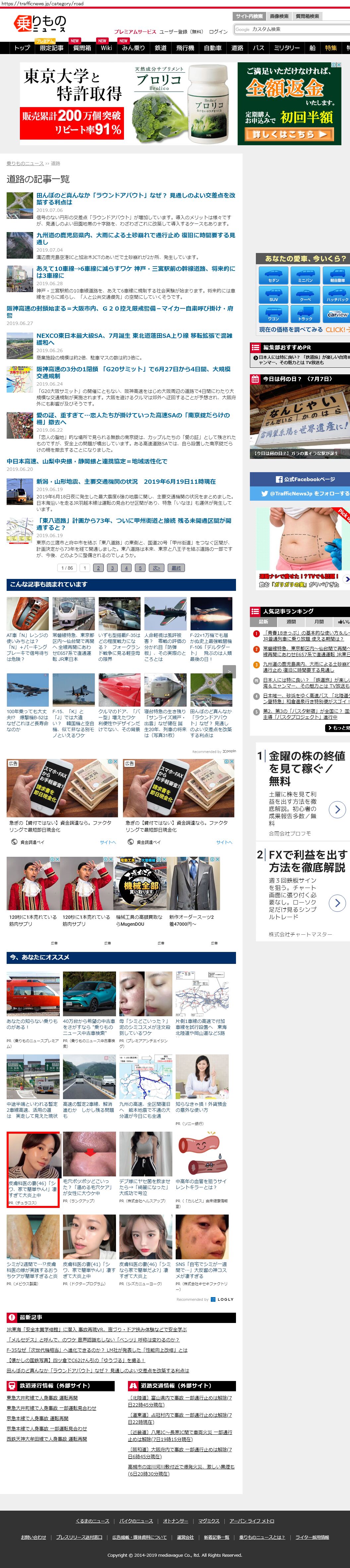
Task: Open the バス category in navigation
Action: [x=258, y=47]
